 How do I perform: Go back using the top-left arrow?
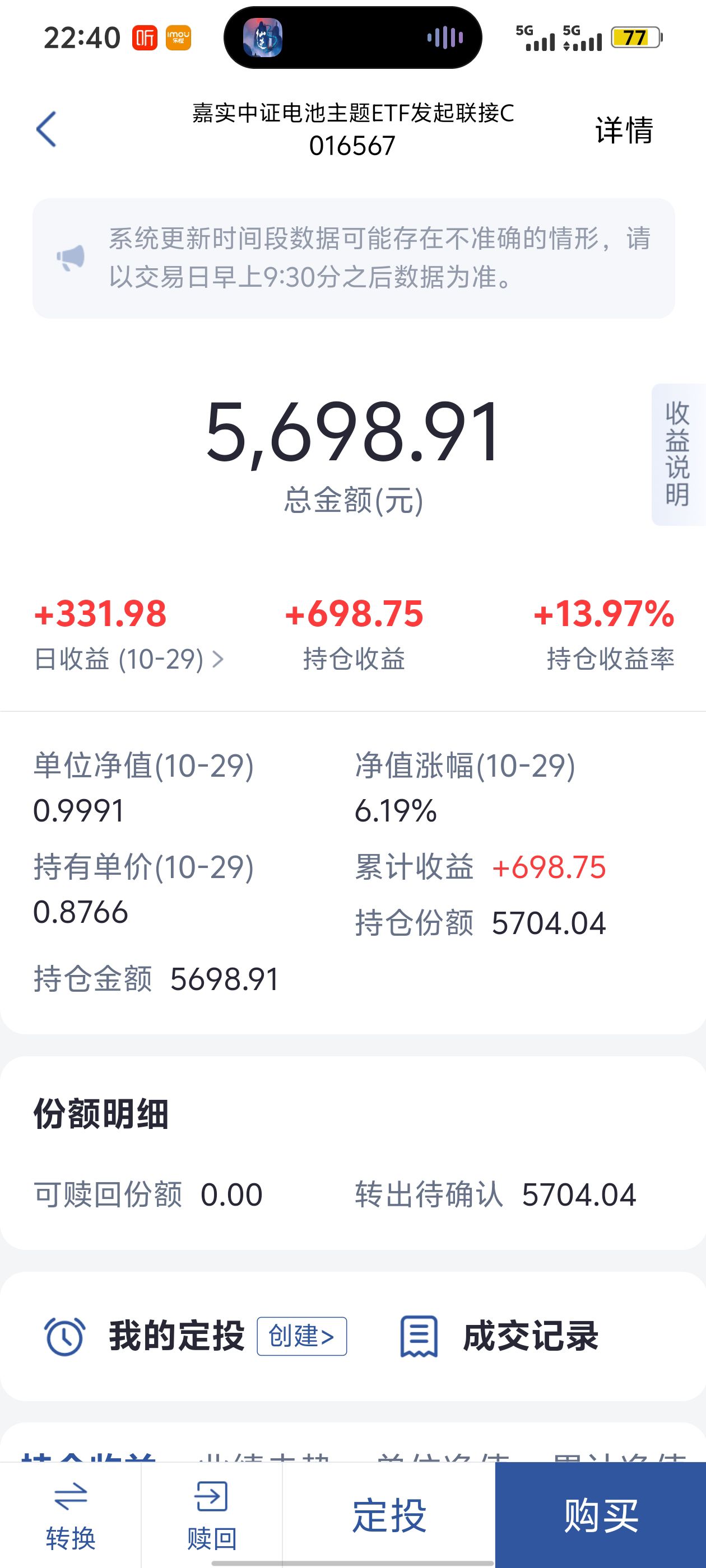pyautogui.click(x=47, y=129)
